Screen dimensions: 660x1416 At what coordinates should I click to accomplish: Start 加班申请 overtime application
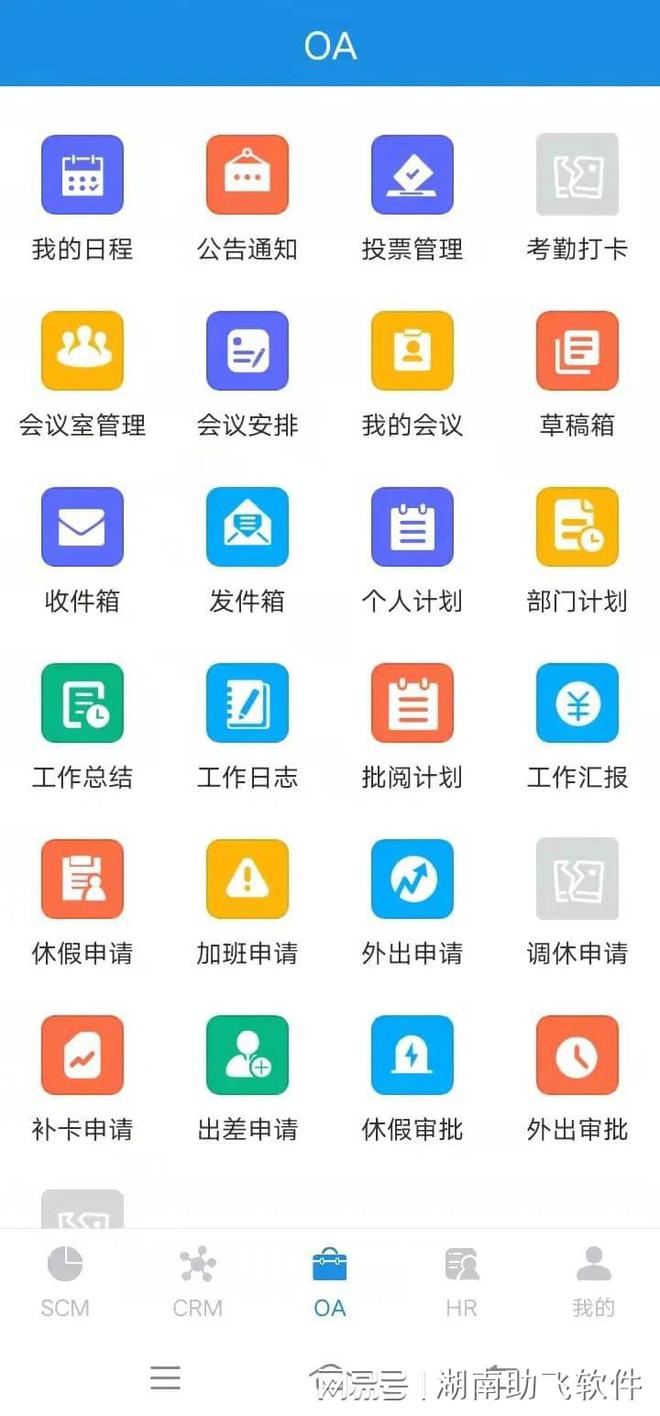click(247, 879)
